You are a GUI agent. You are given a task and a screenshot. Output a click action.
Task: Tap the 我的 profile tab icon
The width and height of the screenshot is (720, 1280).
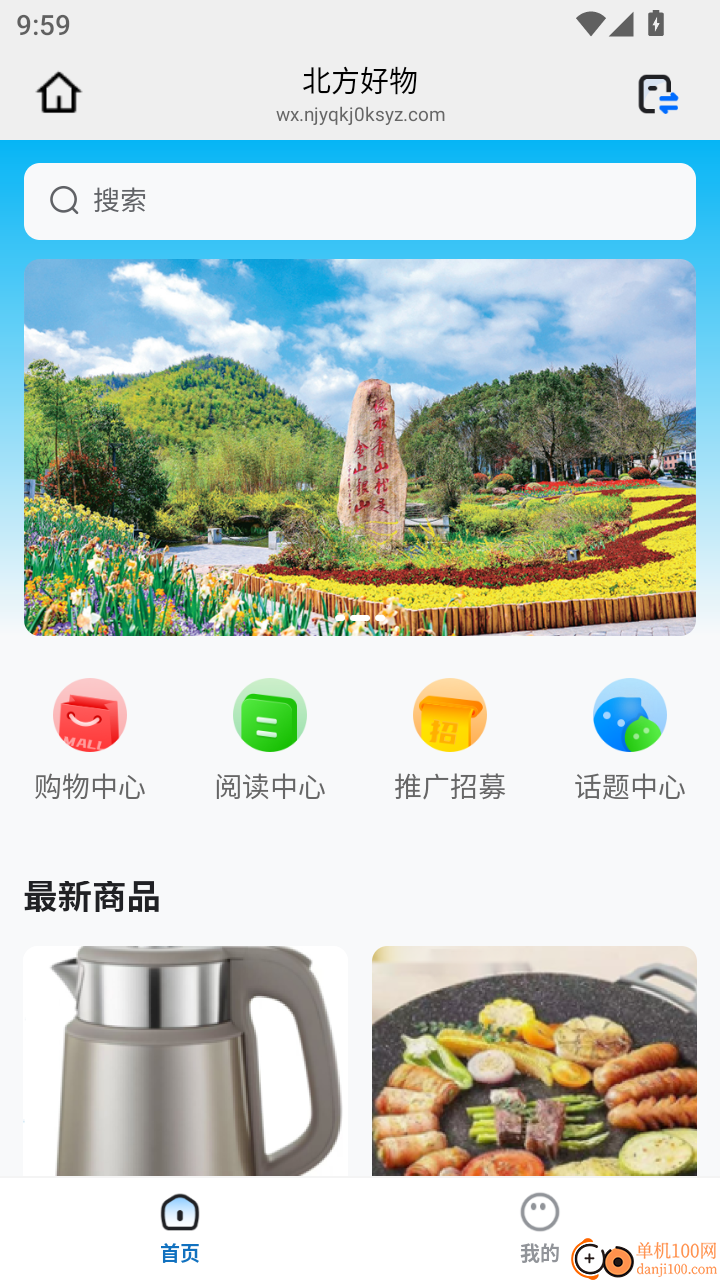[539, 1213]
